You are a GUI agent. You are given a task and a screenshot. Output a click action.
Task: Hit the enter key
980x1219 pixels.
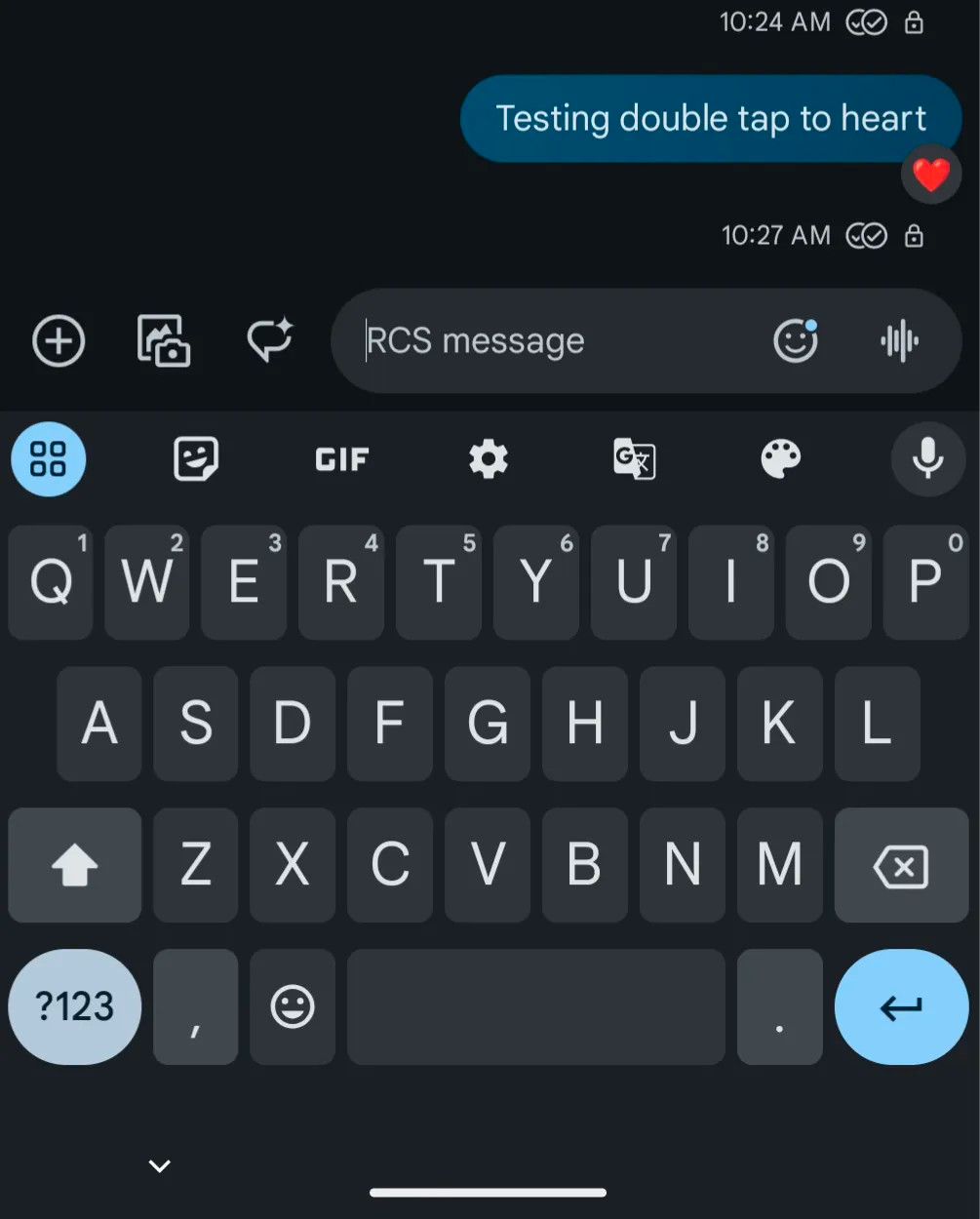[x=901, y=1006]
